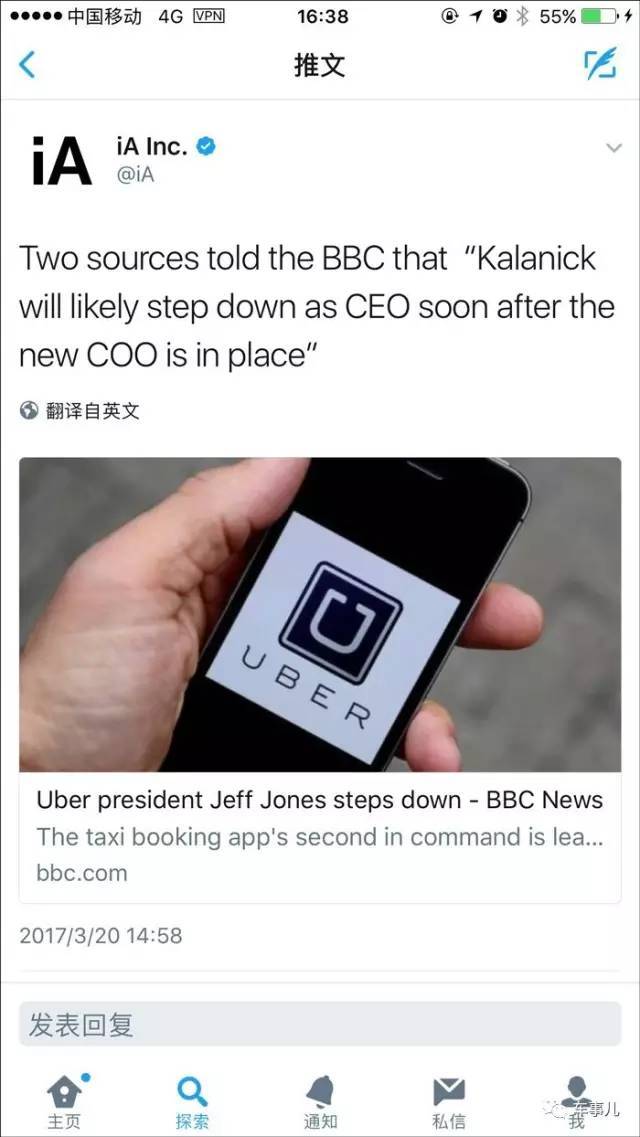Tap the reply field 发表回复
Screen dimensions: 640x1137
[320, 1024]
